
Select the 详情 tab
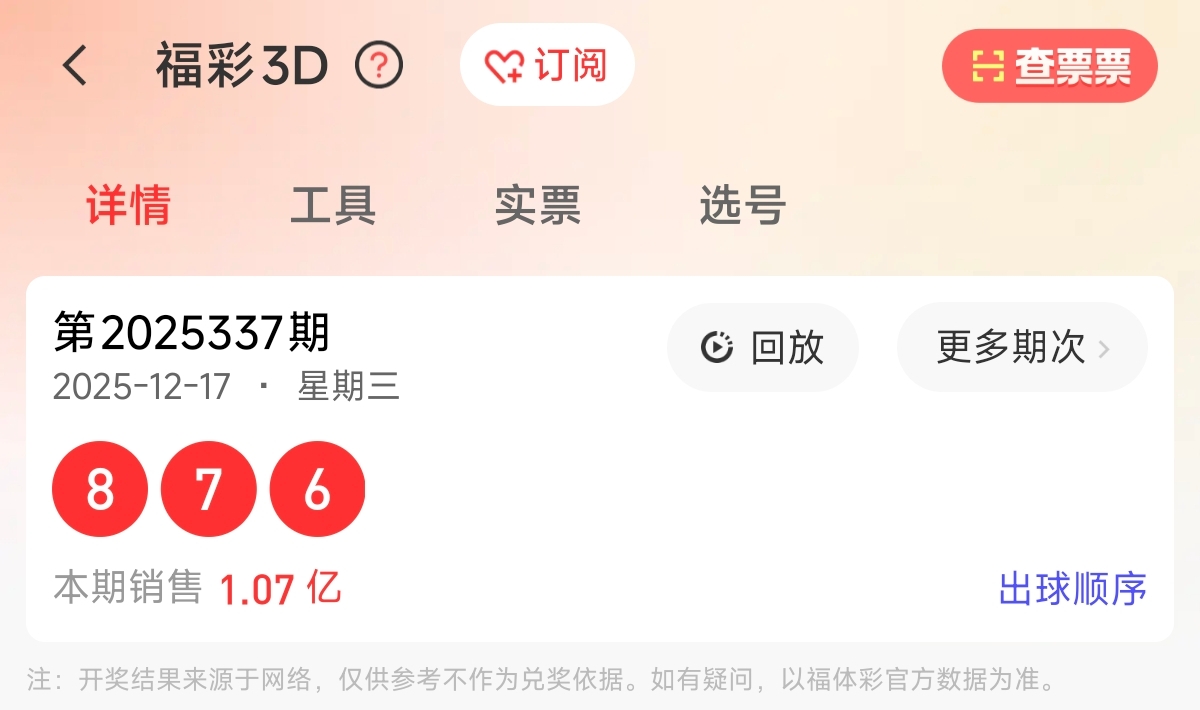[x=128, y=205]
